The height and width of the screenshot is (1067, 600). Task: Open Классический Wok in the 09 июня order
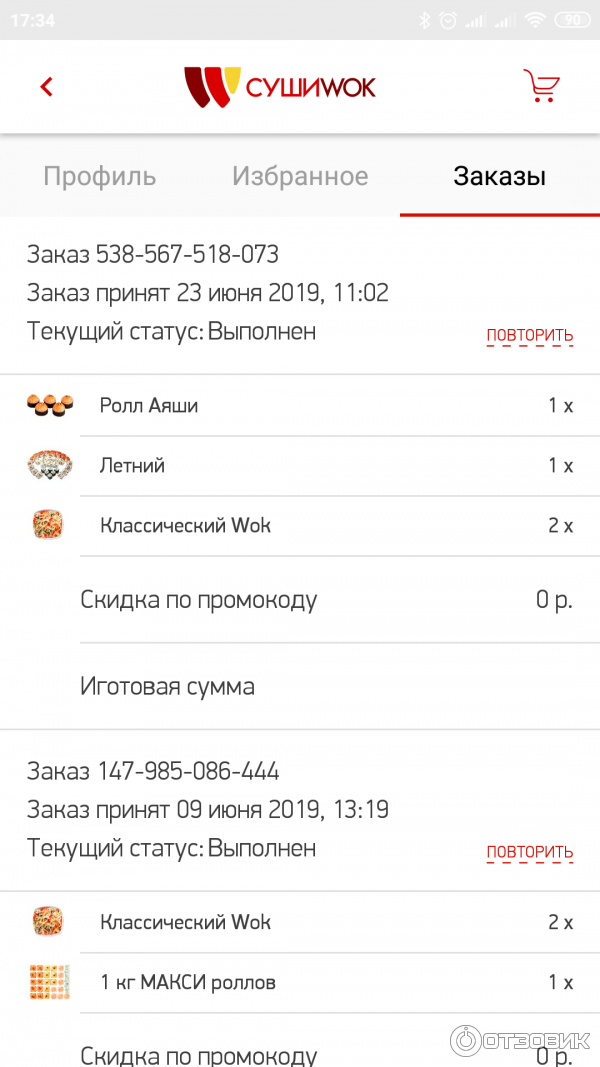point(300,923)
